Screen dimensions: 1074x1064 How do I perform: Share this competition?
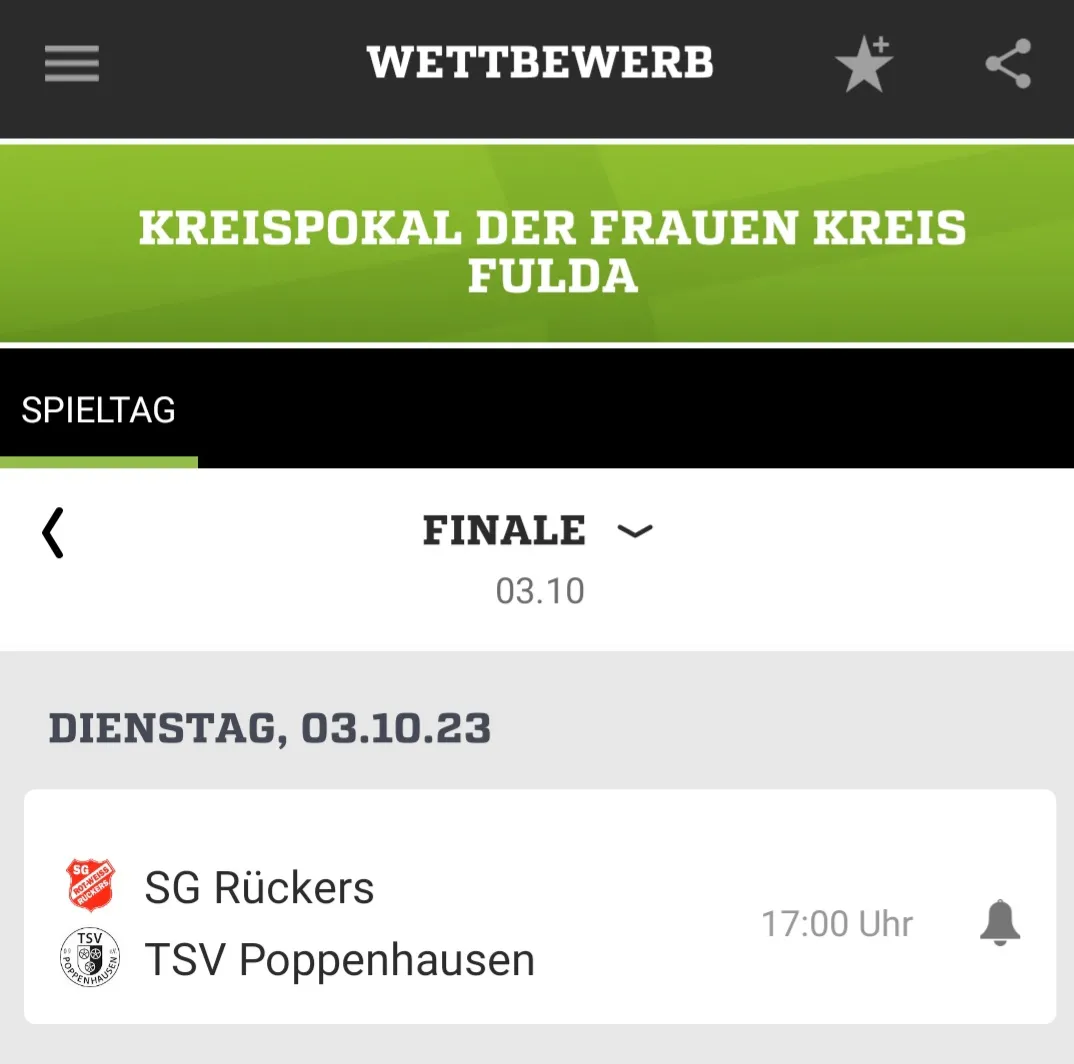pos(1008,65)
